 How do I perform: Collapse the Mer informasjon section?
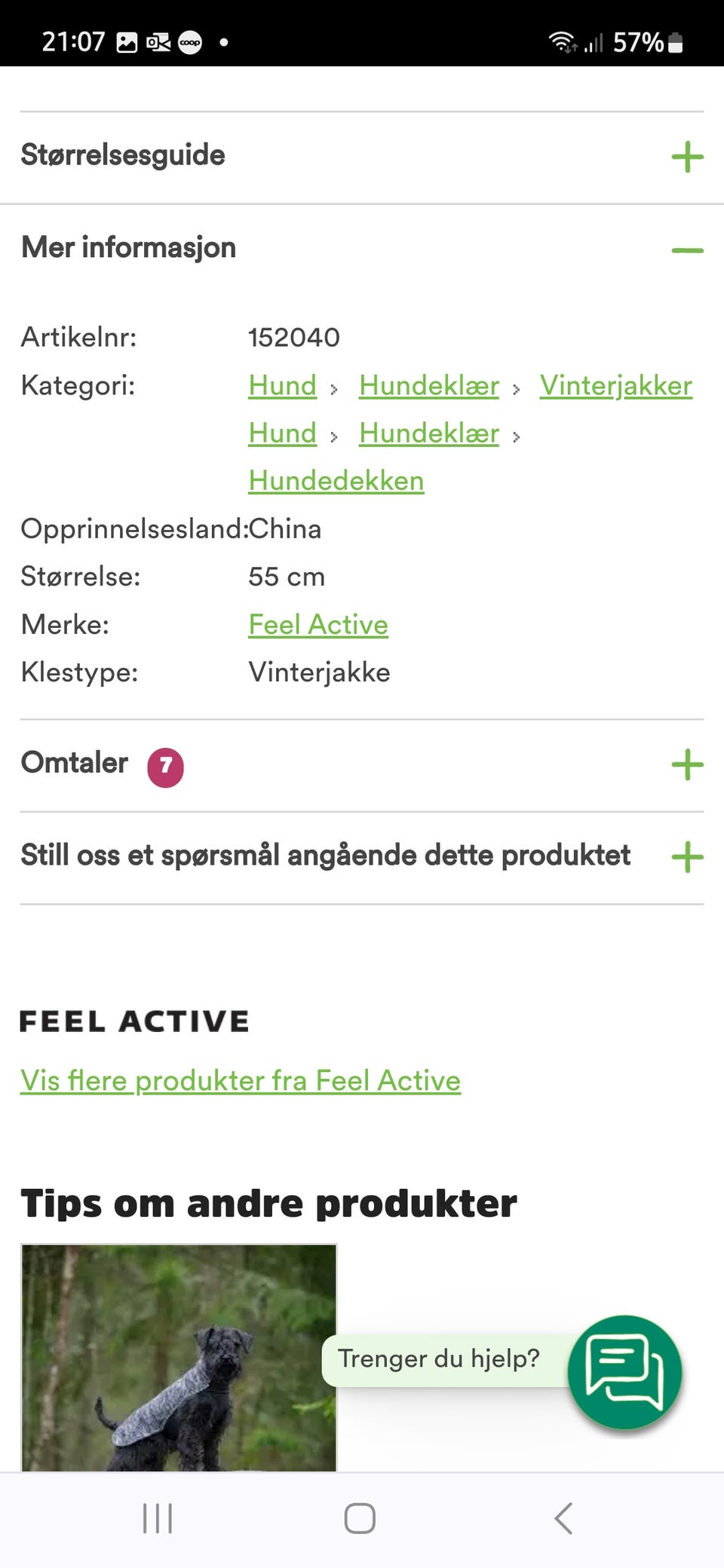(687, 249)
